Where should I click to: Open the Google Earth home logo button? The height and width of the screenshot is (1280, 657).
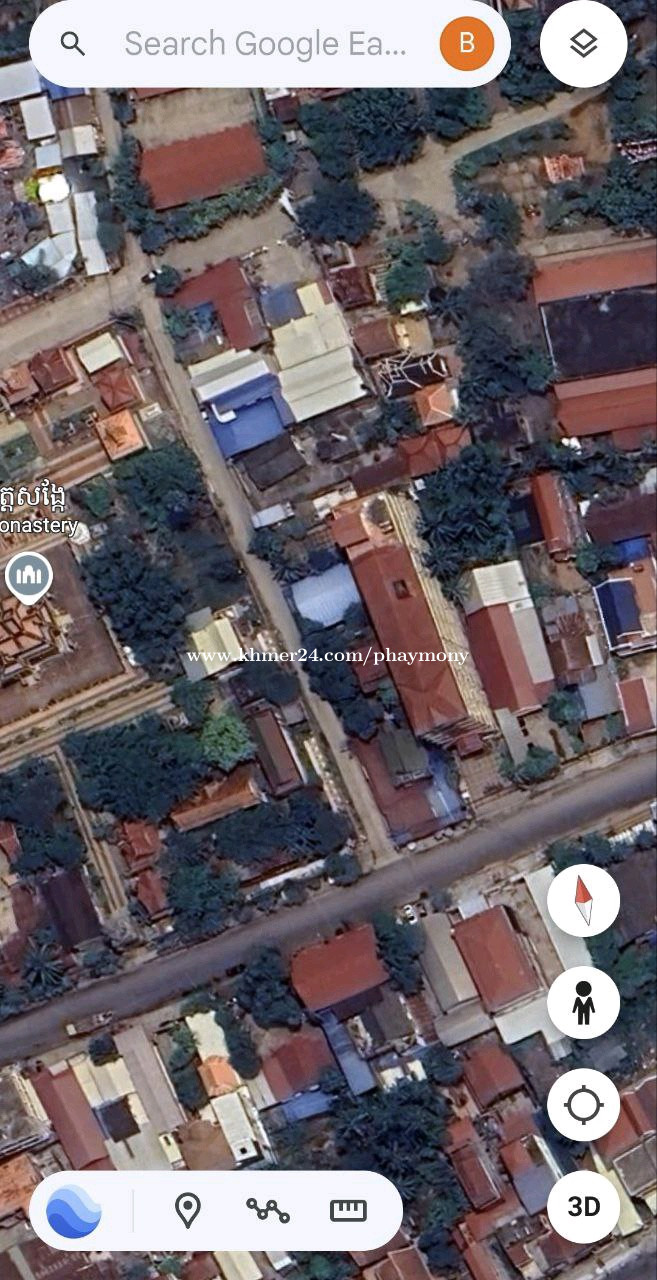point(74,1211)
